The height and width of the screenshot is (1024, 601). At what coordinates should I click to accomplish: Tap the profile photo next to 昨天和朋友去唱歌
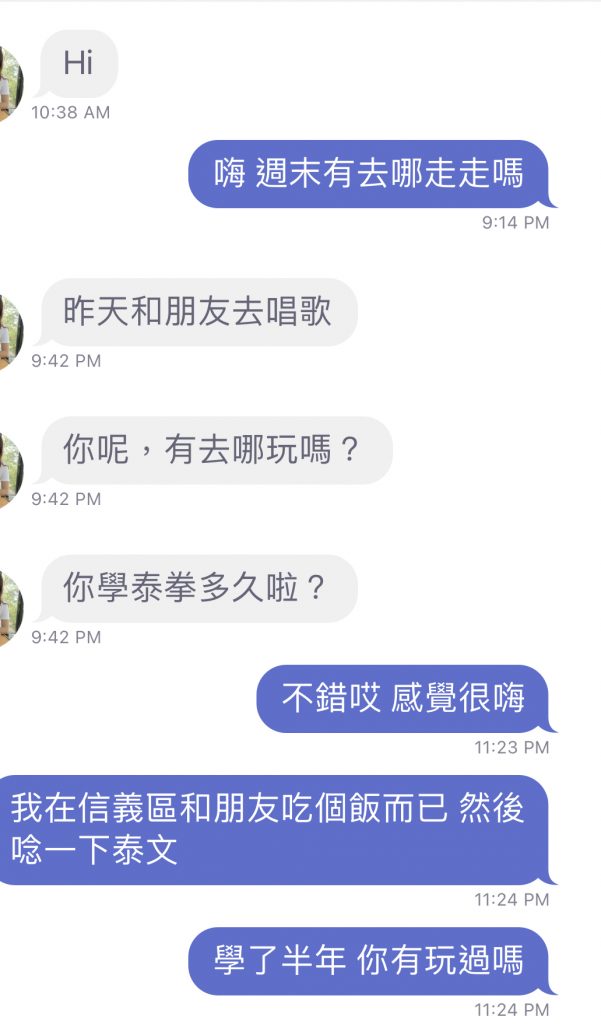click(x=9, y=332)
